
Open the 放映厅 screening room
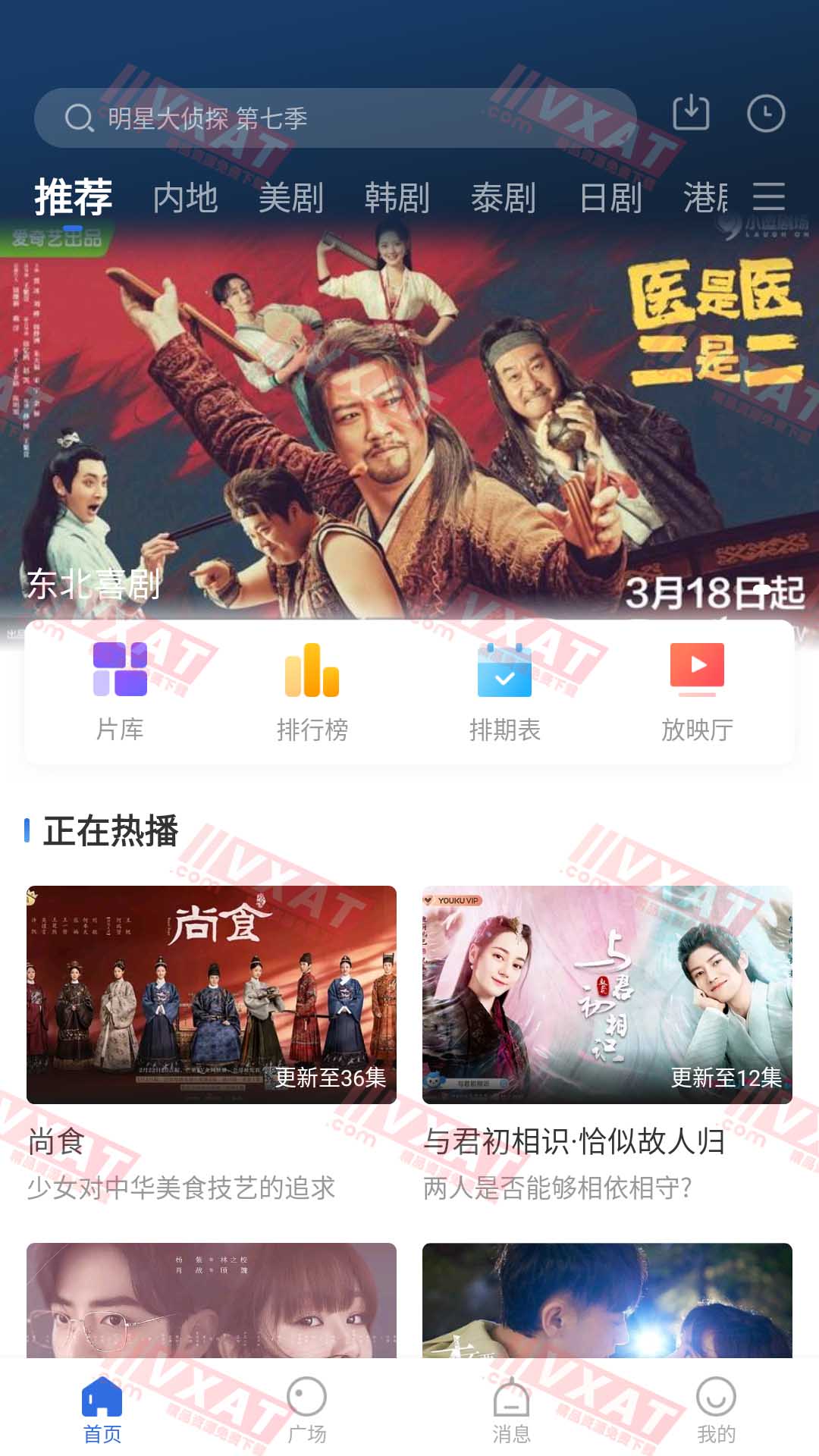tap(698, 690)
